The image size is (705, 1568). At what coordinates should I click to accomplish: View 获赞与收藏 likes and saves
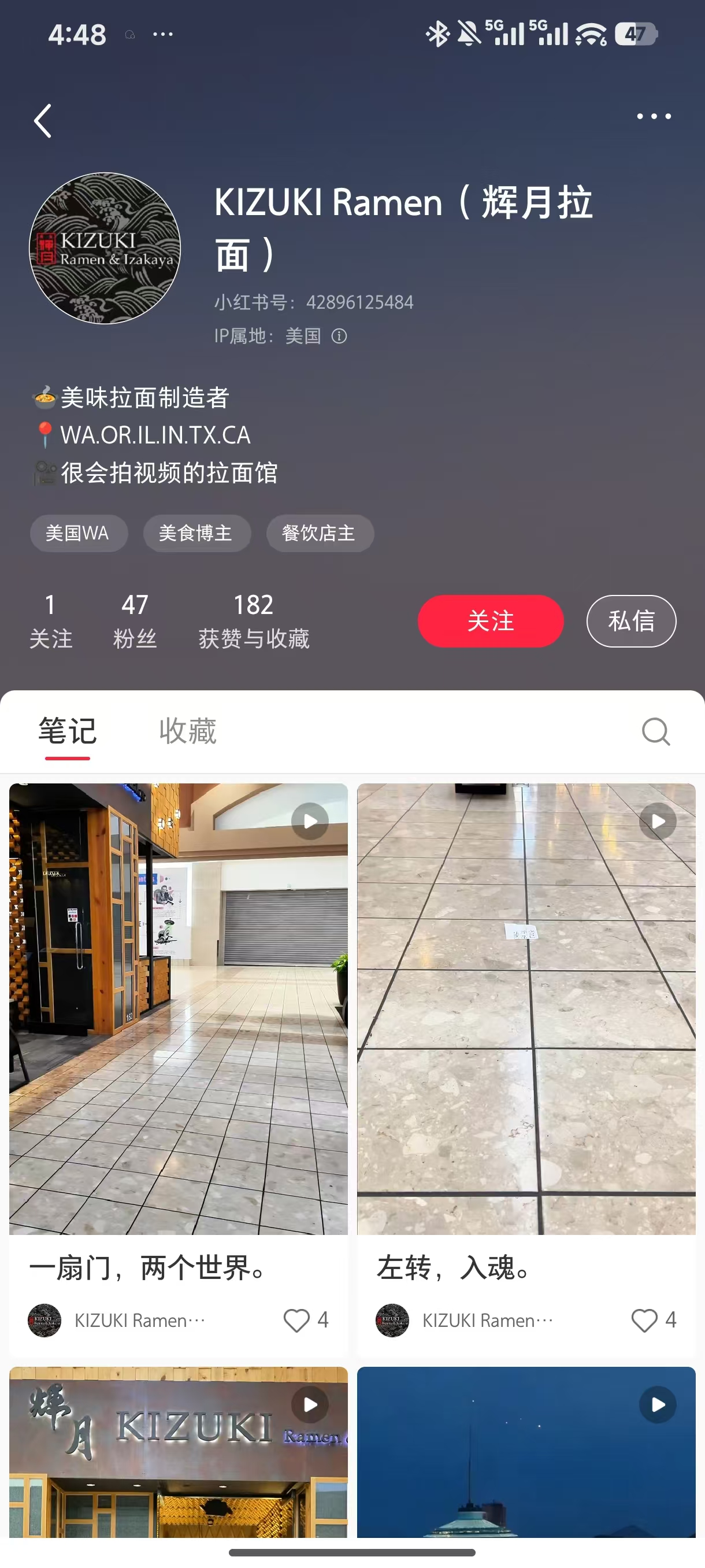pos(254,621)
